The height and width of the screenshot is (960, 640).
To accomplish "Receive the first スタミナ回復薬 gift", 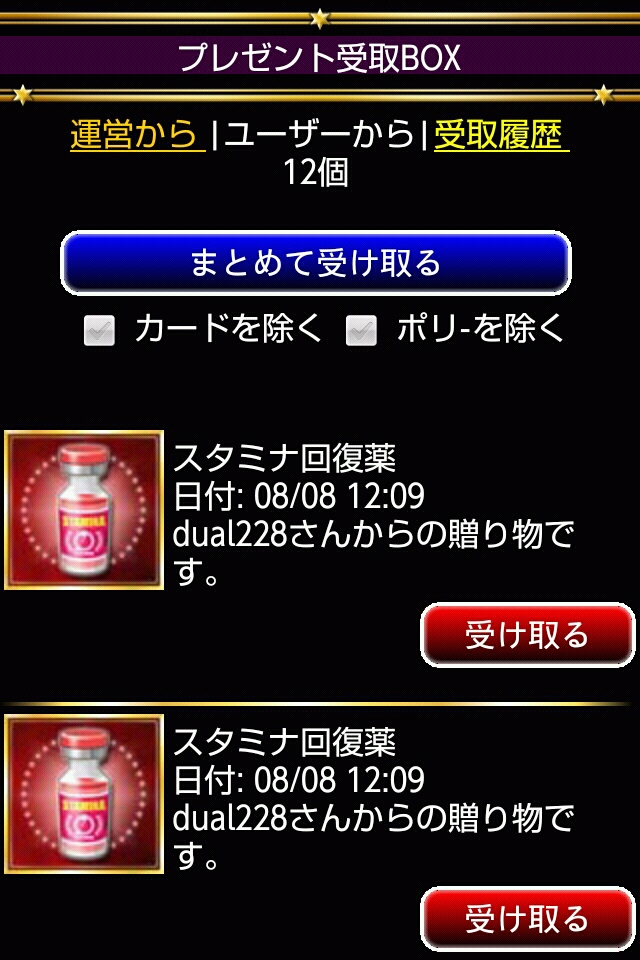I will click(x=527, y=635).
